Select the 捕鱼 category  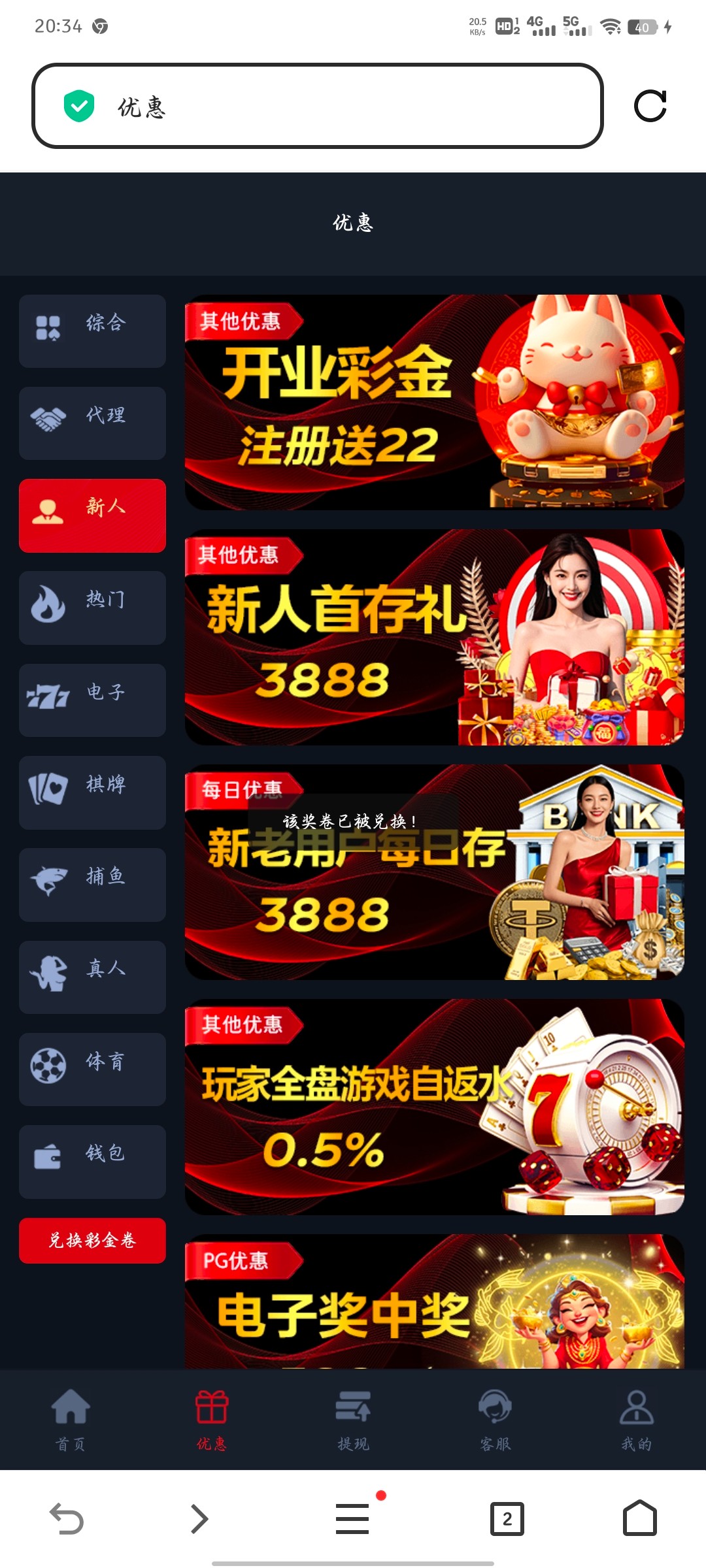pyautogui.click(x=92, y=885)
